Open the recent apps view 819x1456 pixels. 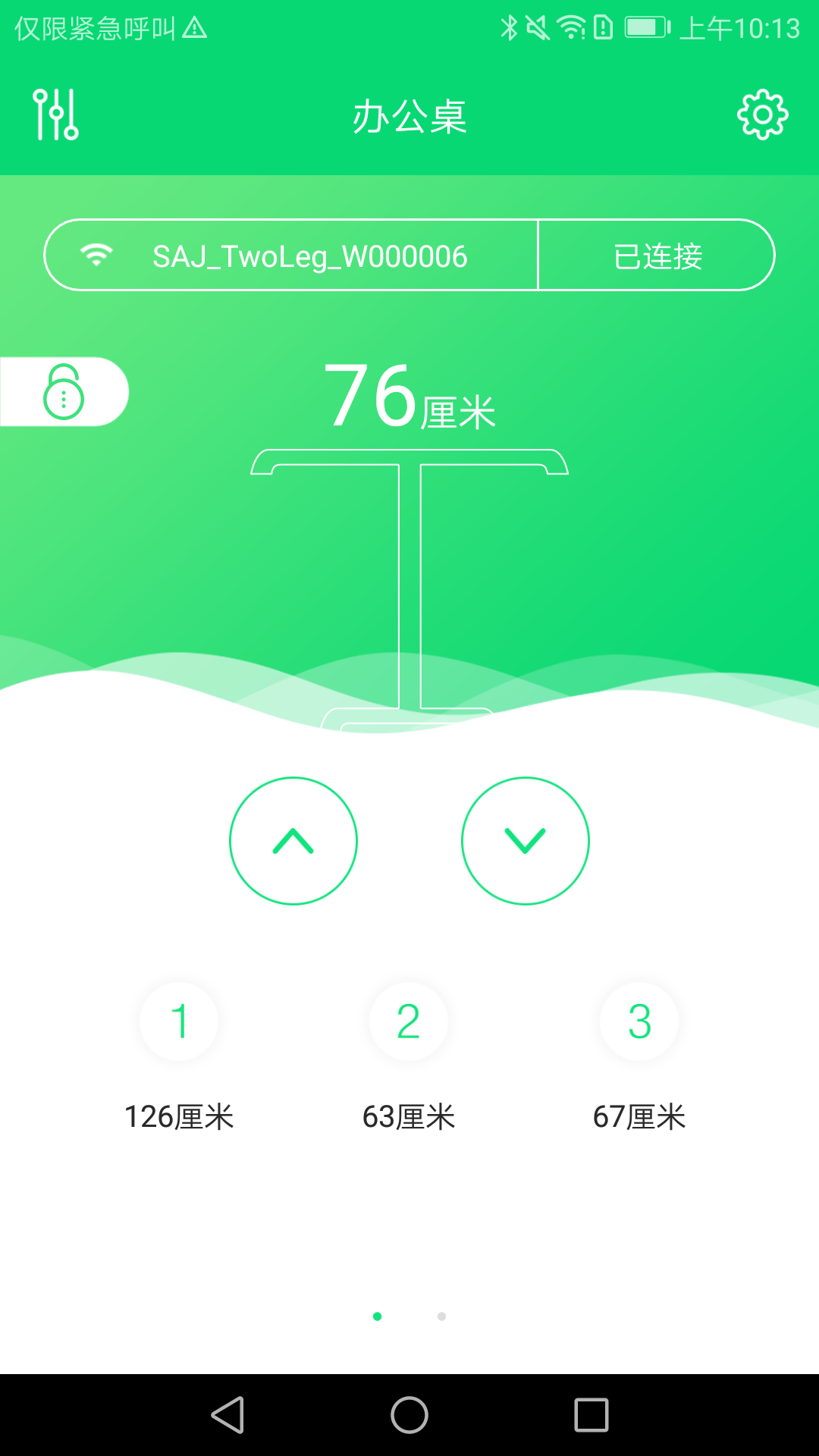pyautogui.click(x=591, y=1415)
